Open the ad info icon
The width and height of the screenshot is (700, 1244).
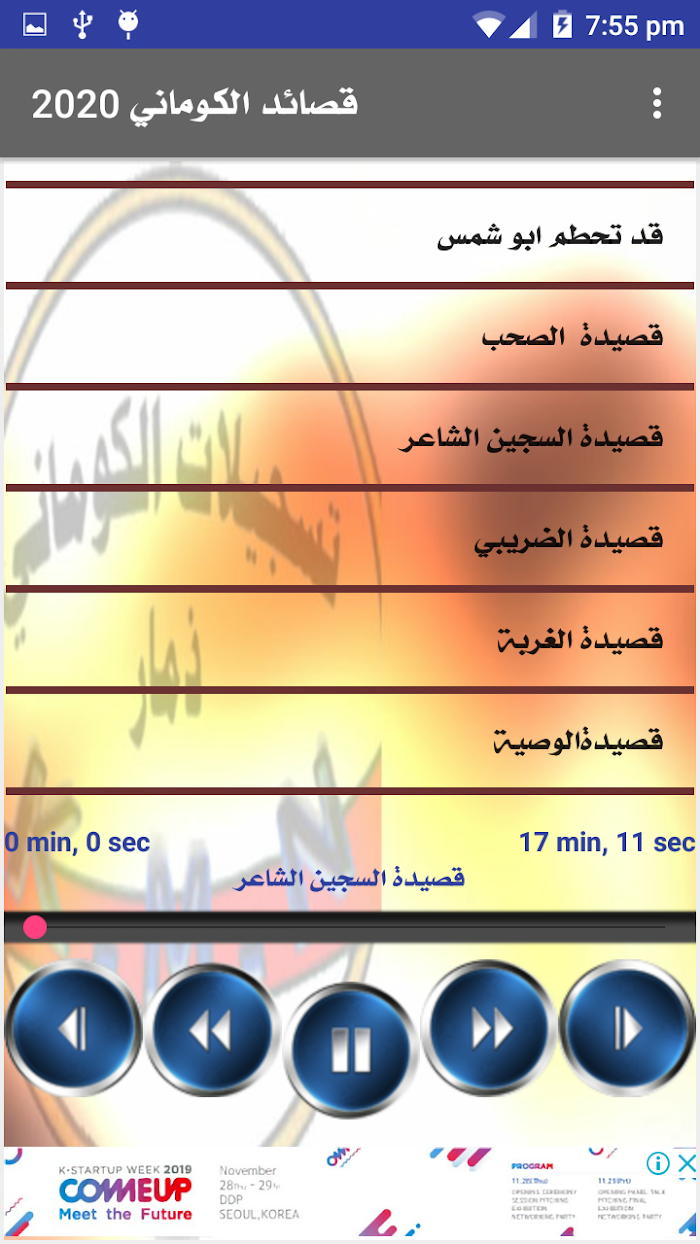(658, 1163)
